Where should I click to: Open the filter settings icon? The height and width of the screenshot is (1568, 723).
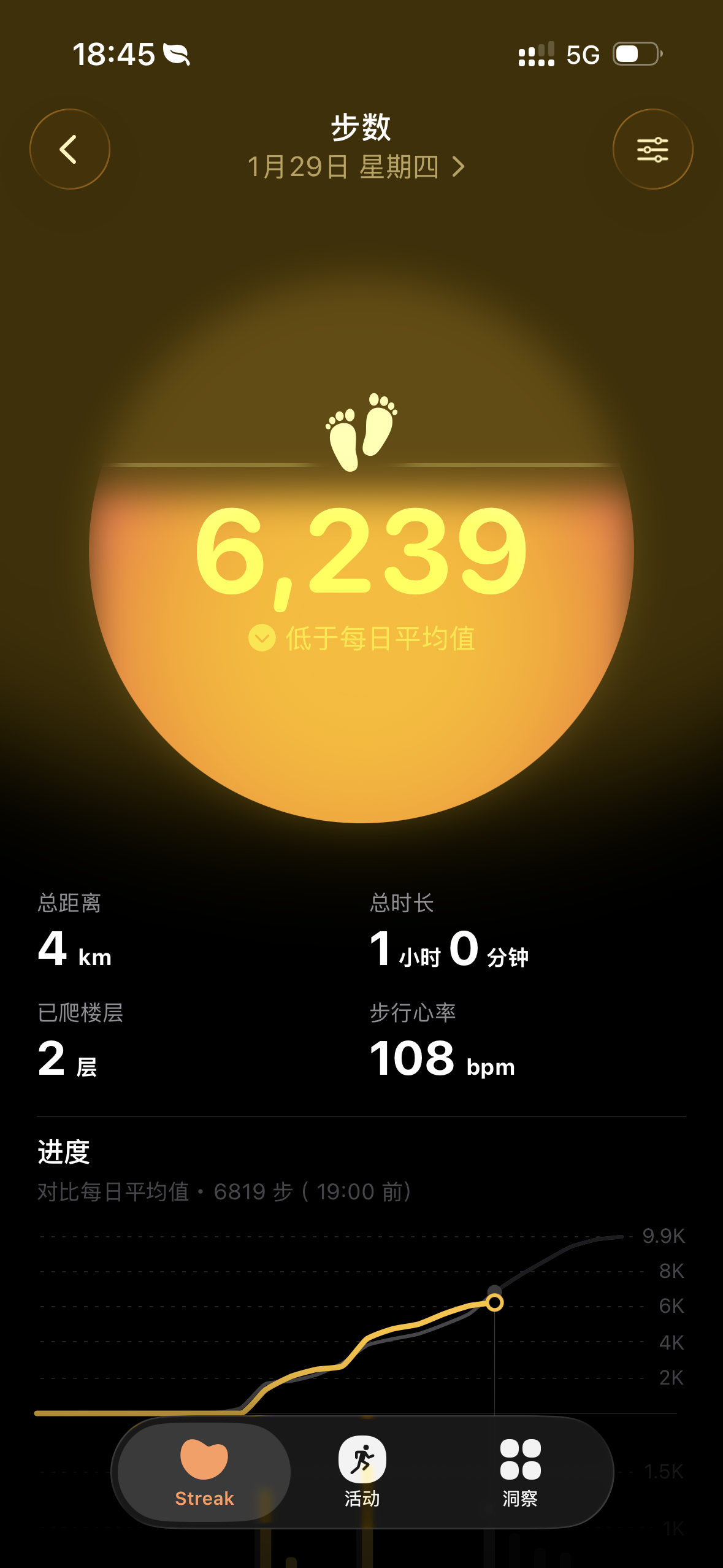652,149
